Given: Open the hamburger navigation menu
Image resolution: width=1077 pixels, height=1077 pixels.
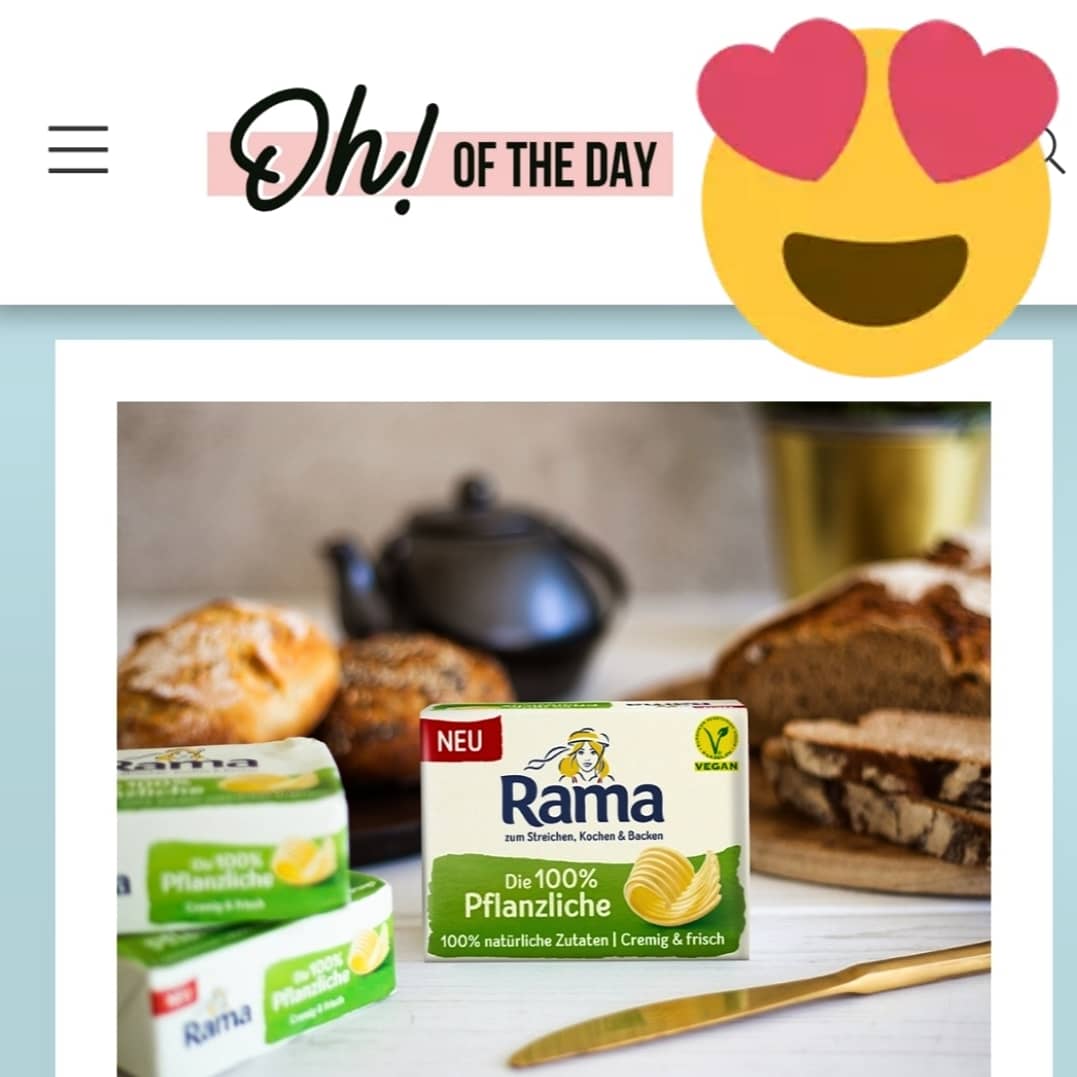Looking at the screenshot, I should (78, 150).
